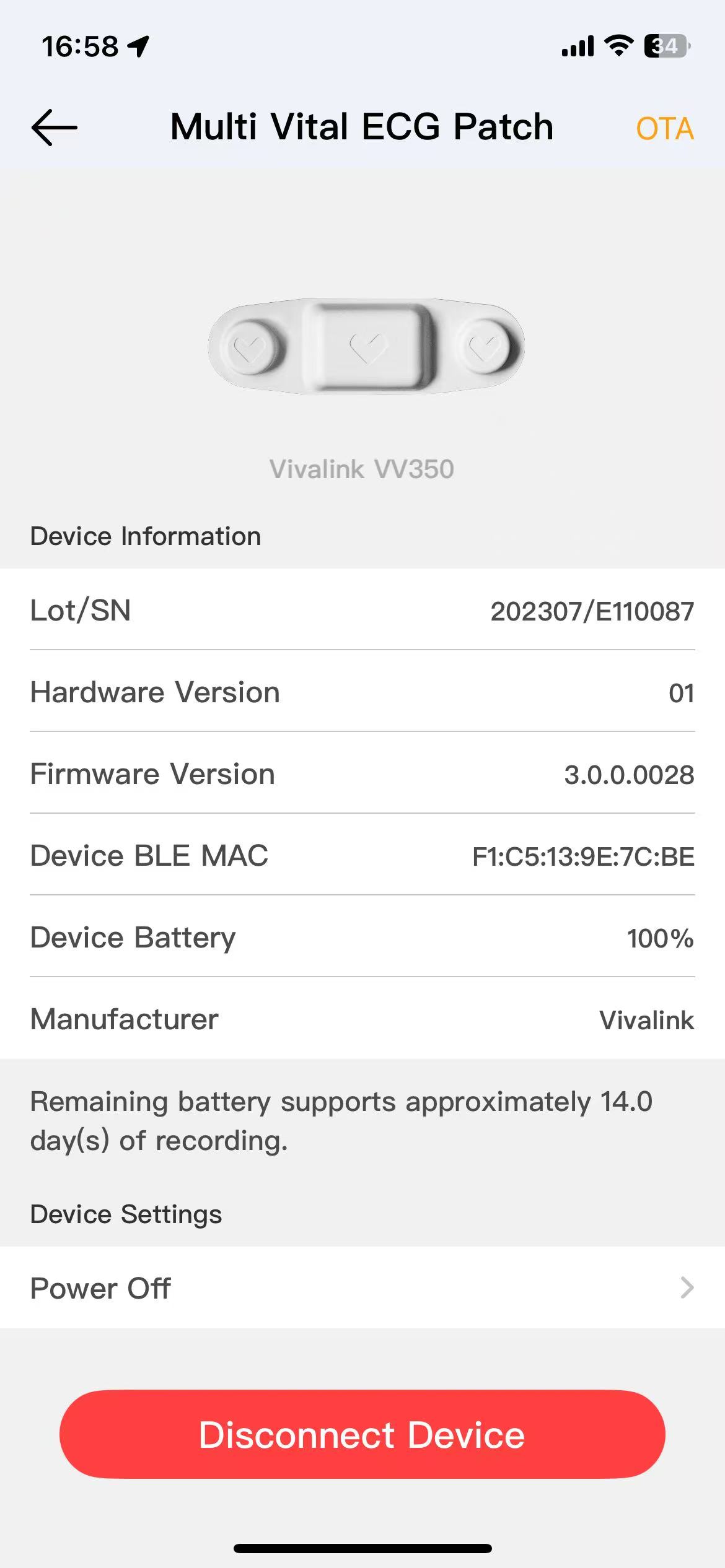Tap the Disconnect Device button
The width and height of the screenshot is (725, 1568).
click(362, 1435)
